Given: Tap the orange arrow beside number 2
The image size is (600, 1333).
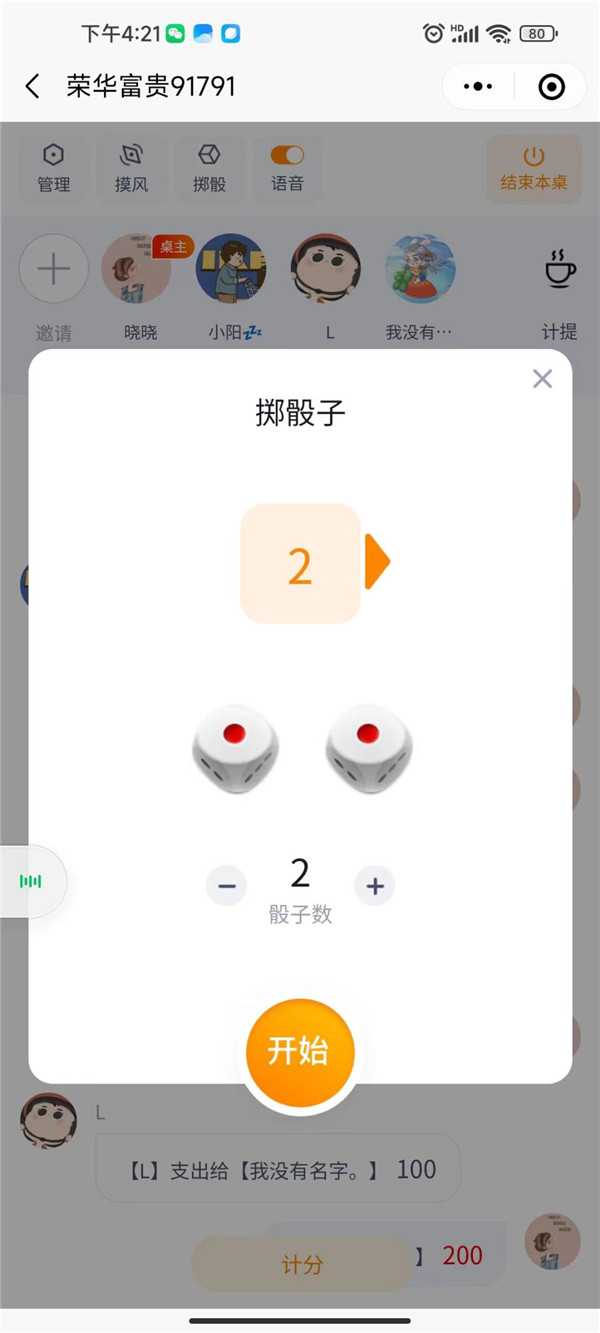Looking at the screenshot, I should (377, 562).
